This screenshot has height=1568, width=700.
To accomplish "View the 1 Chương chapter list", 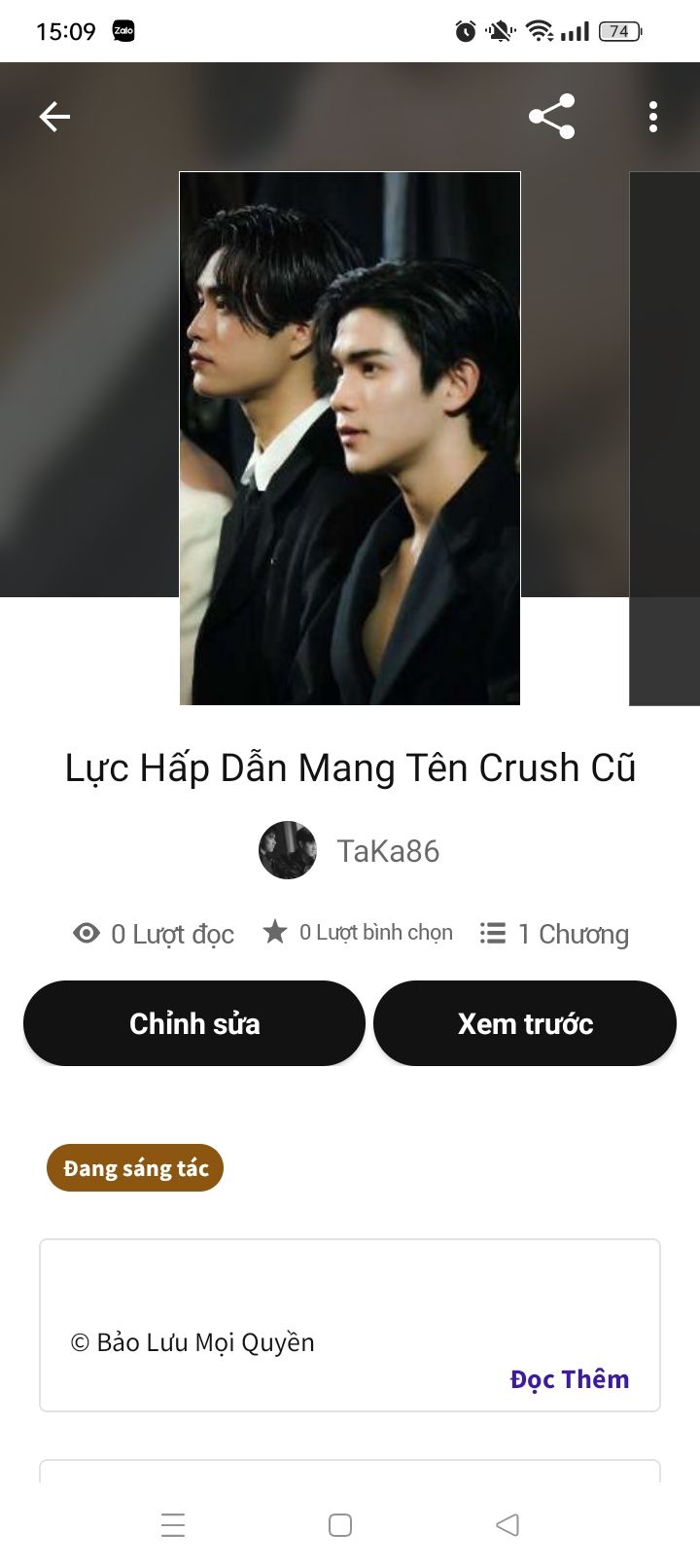I will click(x=555, y=934).
